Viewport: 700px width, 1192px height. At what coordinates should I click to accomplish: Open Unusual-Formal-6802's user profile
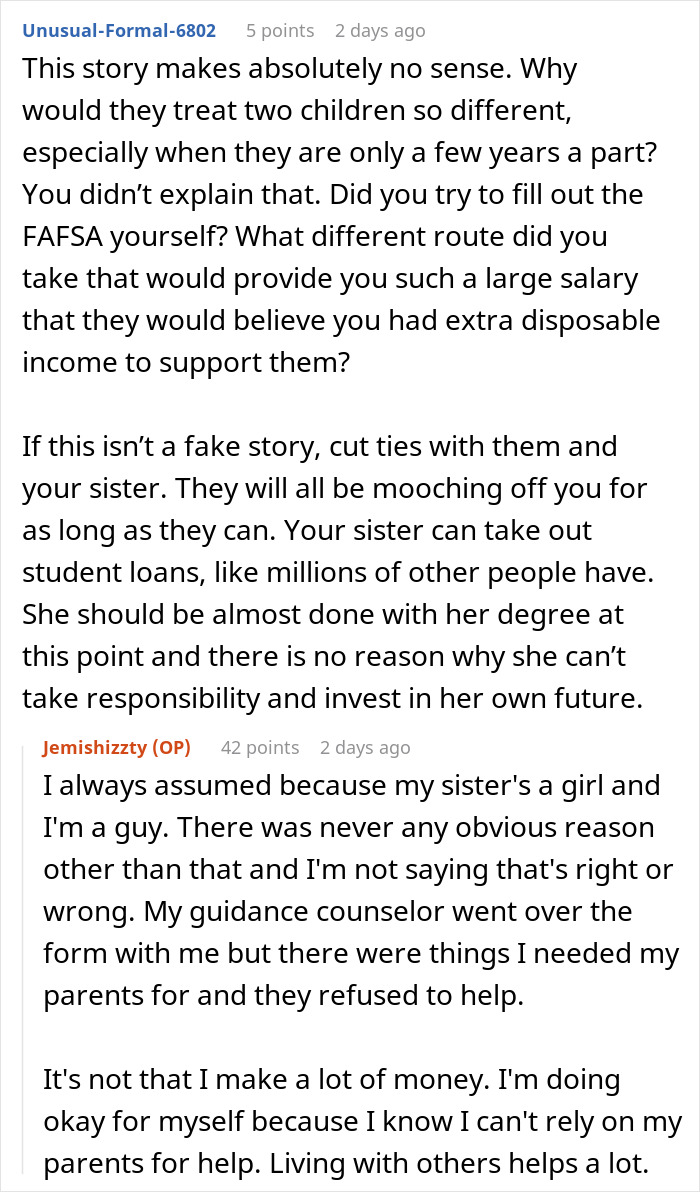pyautogui.click(x=119, y=31)
